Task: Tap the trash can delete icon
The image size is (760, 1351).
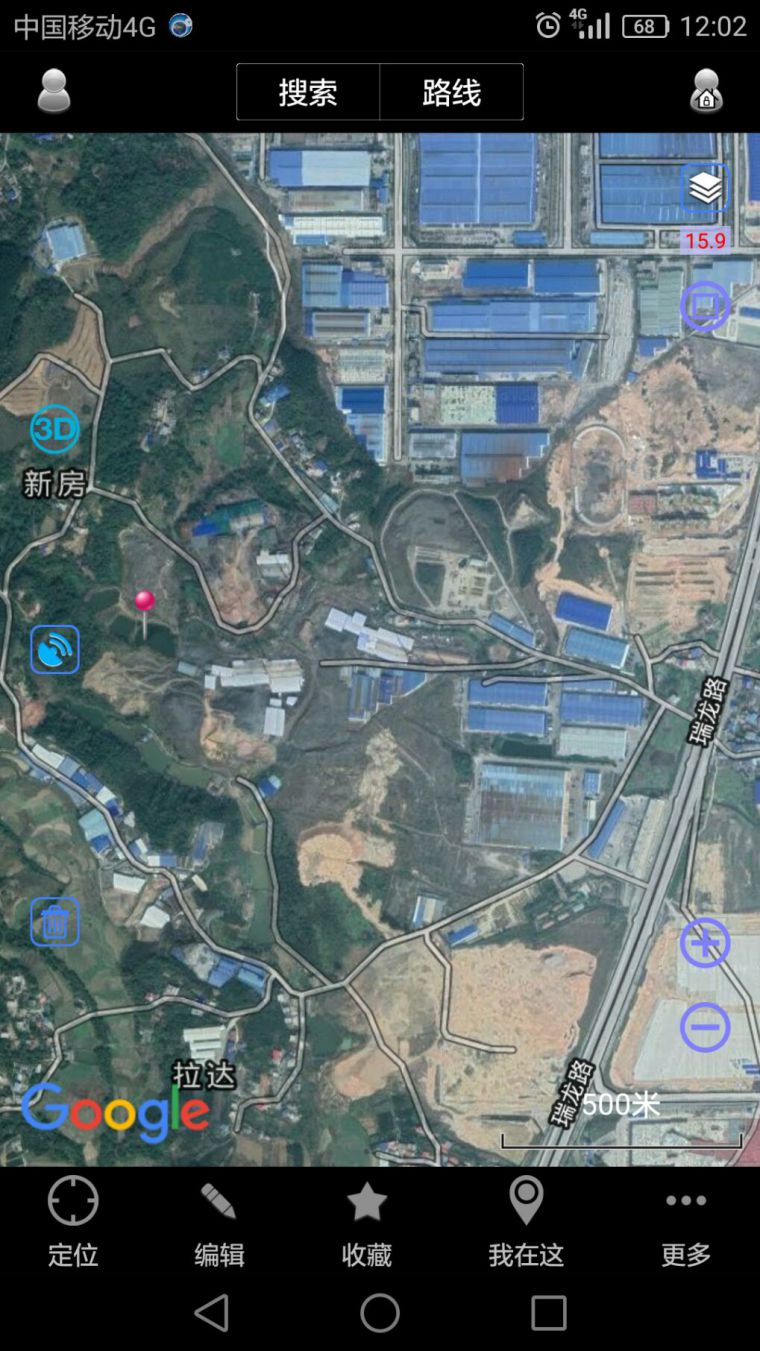Action: tap(55, 922)
